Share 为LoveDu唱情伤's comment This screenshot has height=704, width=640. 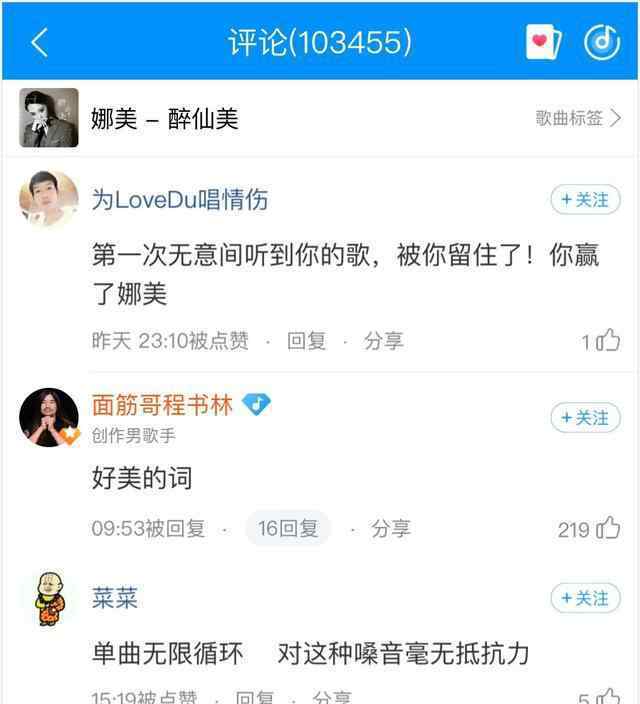click(x=384, y=341)
